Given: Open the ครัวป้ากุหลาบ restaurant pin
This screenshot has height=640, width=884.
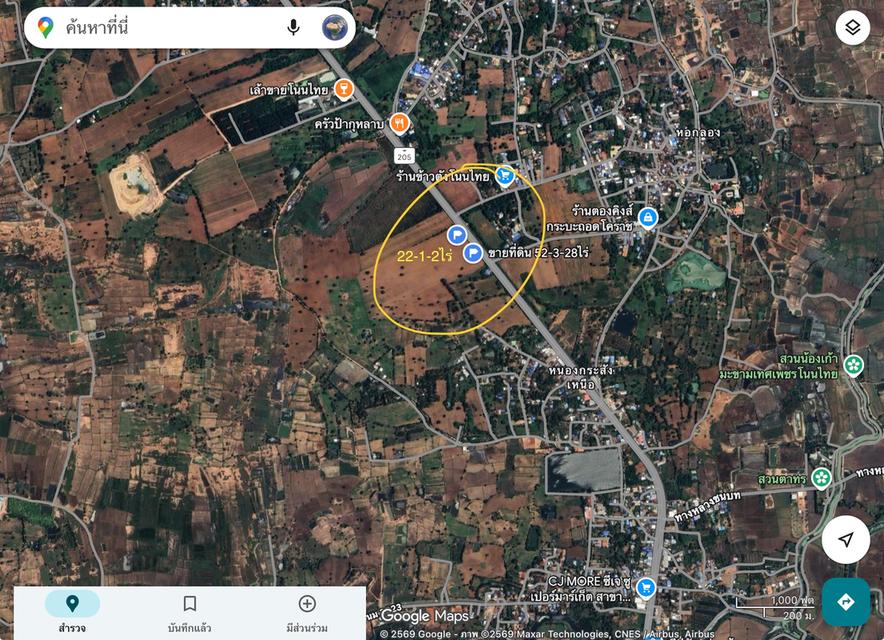Looking at the screenshot, I should [x=400, y=123].
